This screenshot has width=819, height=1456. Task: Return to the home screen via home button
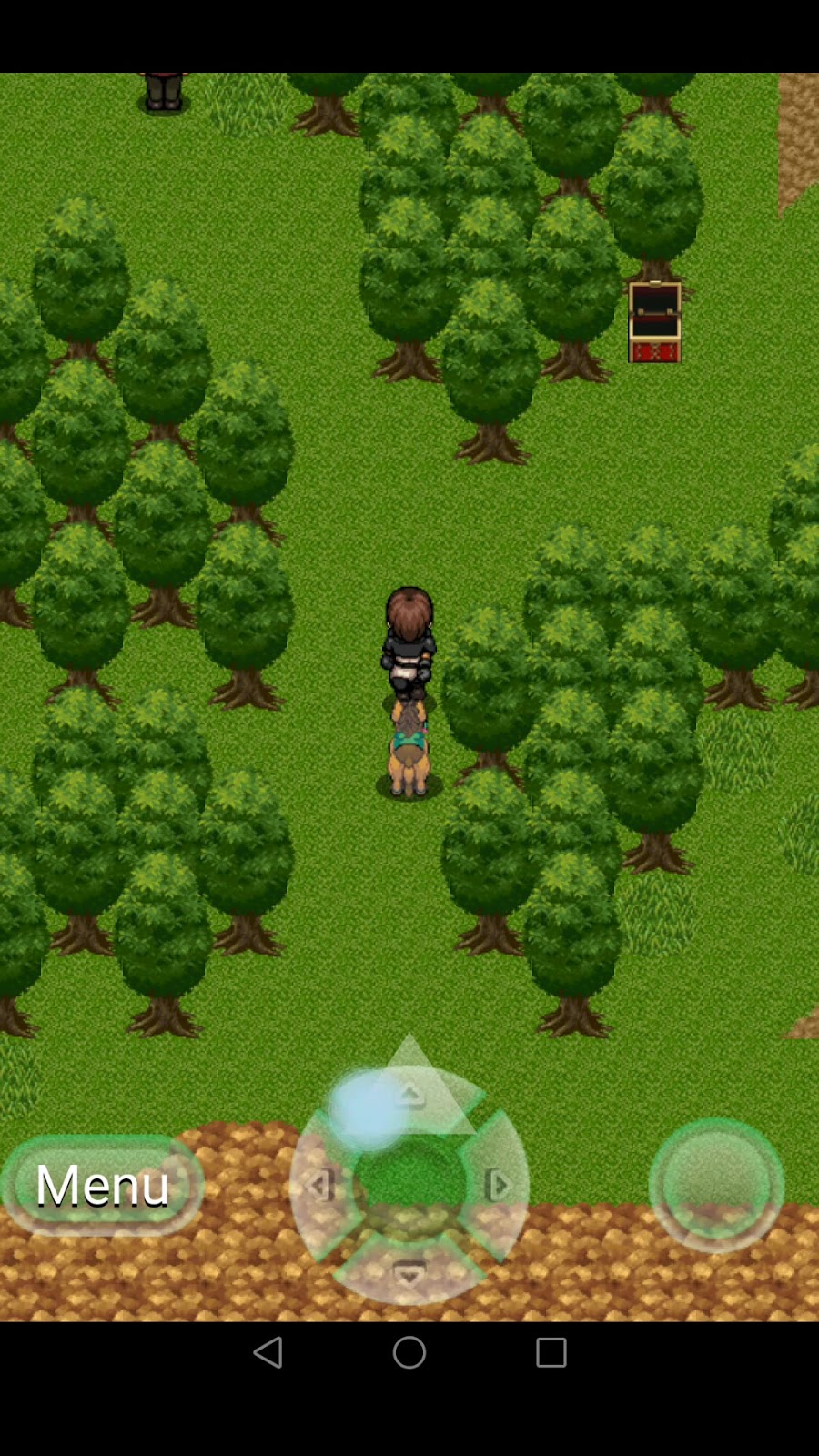409,1352
